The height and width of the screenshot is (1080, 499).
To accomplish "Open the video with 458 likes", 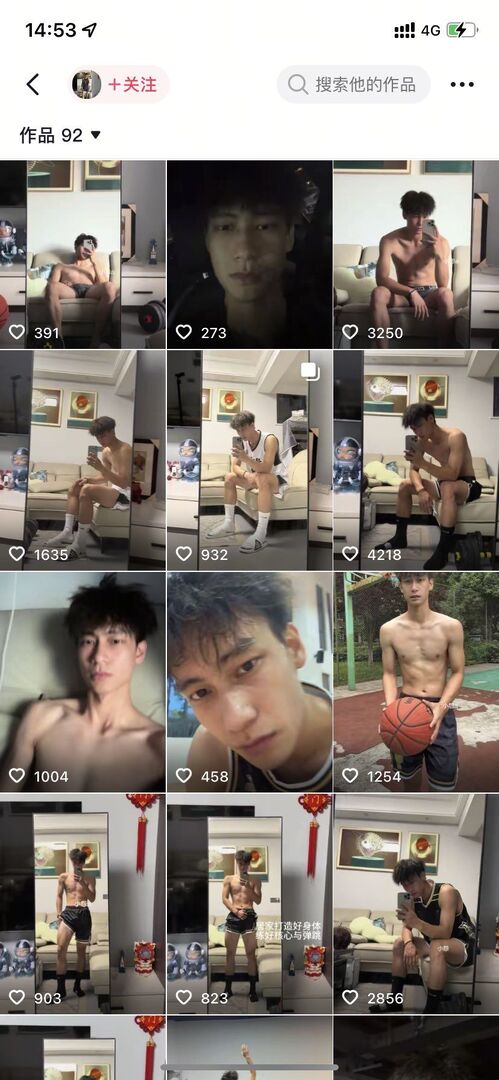I will click(250, 682).
